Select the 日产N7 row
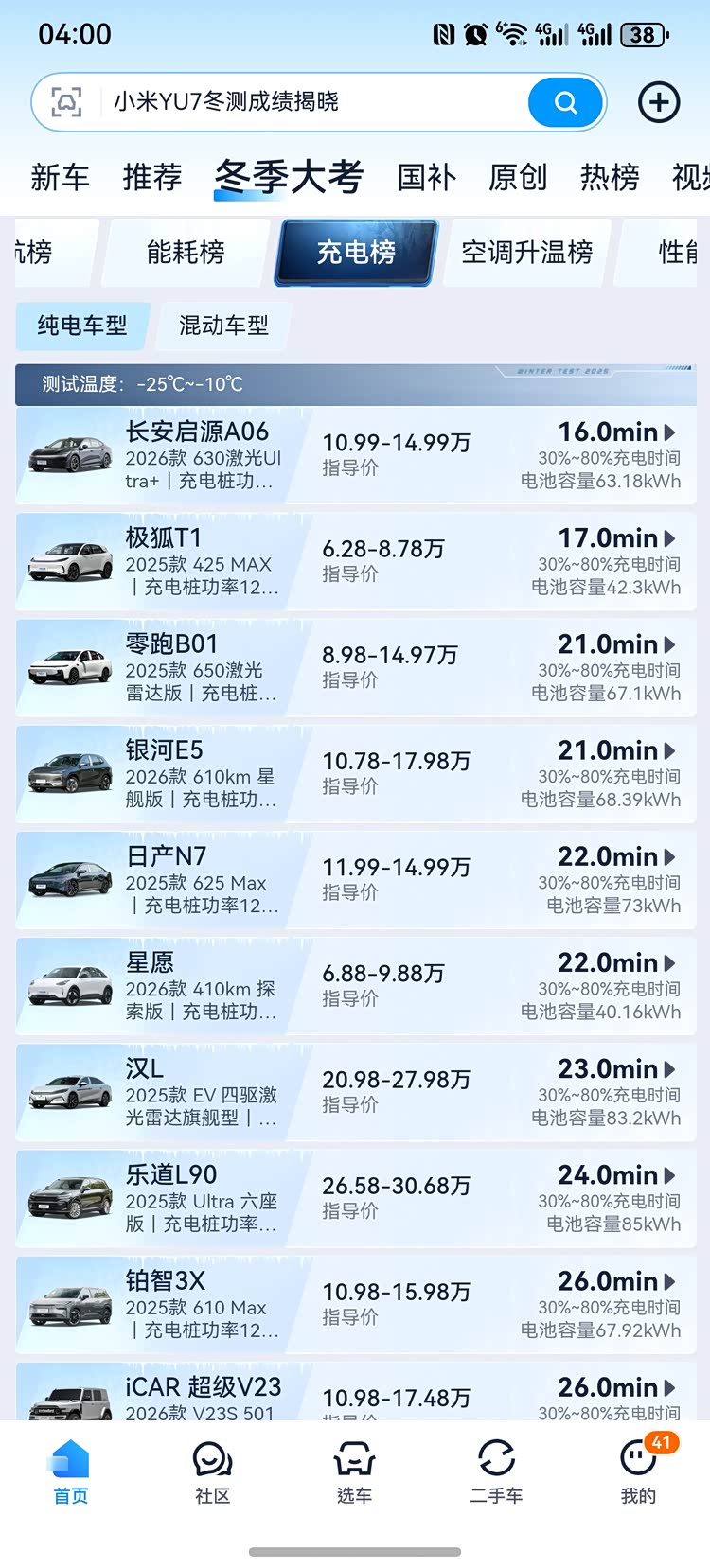710x1568 pixels. pos(355,880)
